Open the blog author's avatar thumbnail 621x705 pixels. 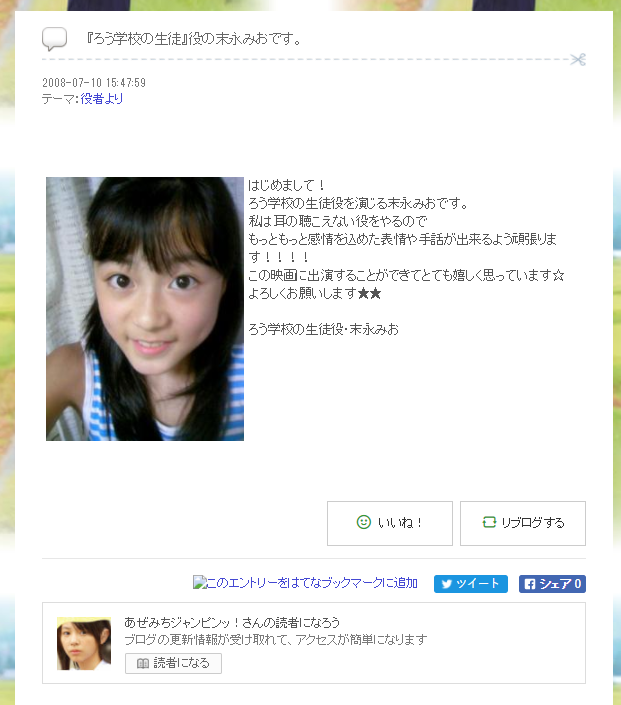click(x=84, y=643)
